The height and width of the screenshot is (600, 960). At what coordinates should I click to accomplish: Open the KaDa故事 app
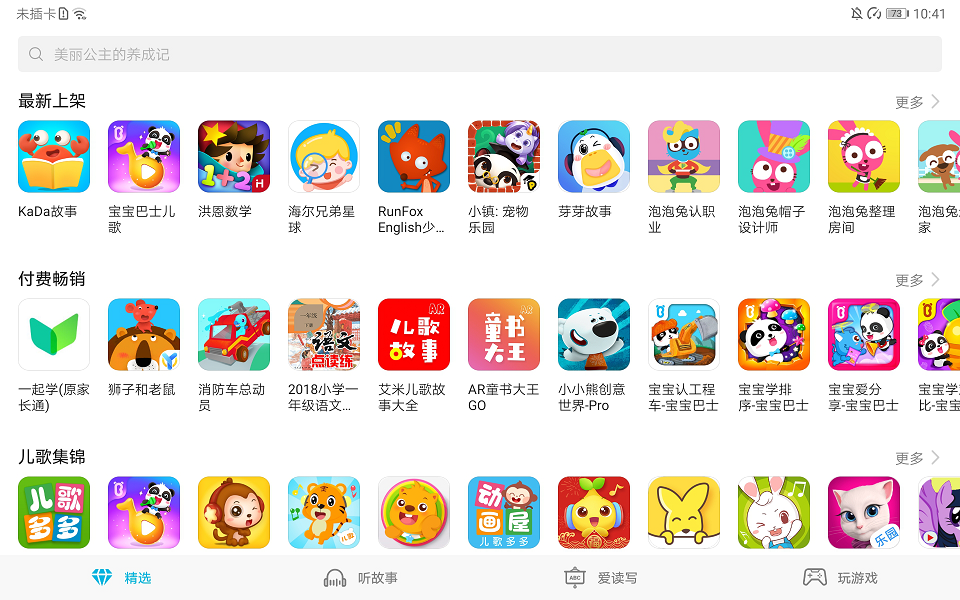coord(54,157)
